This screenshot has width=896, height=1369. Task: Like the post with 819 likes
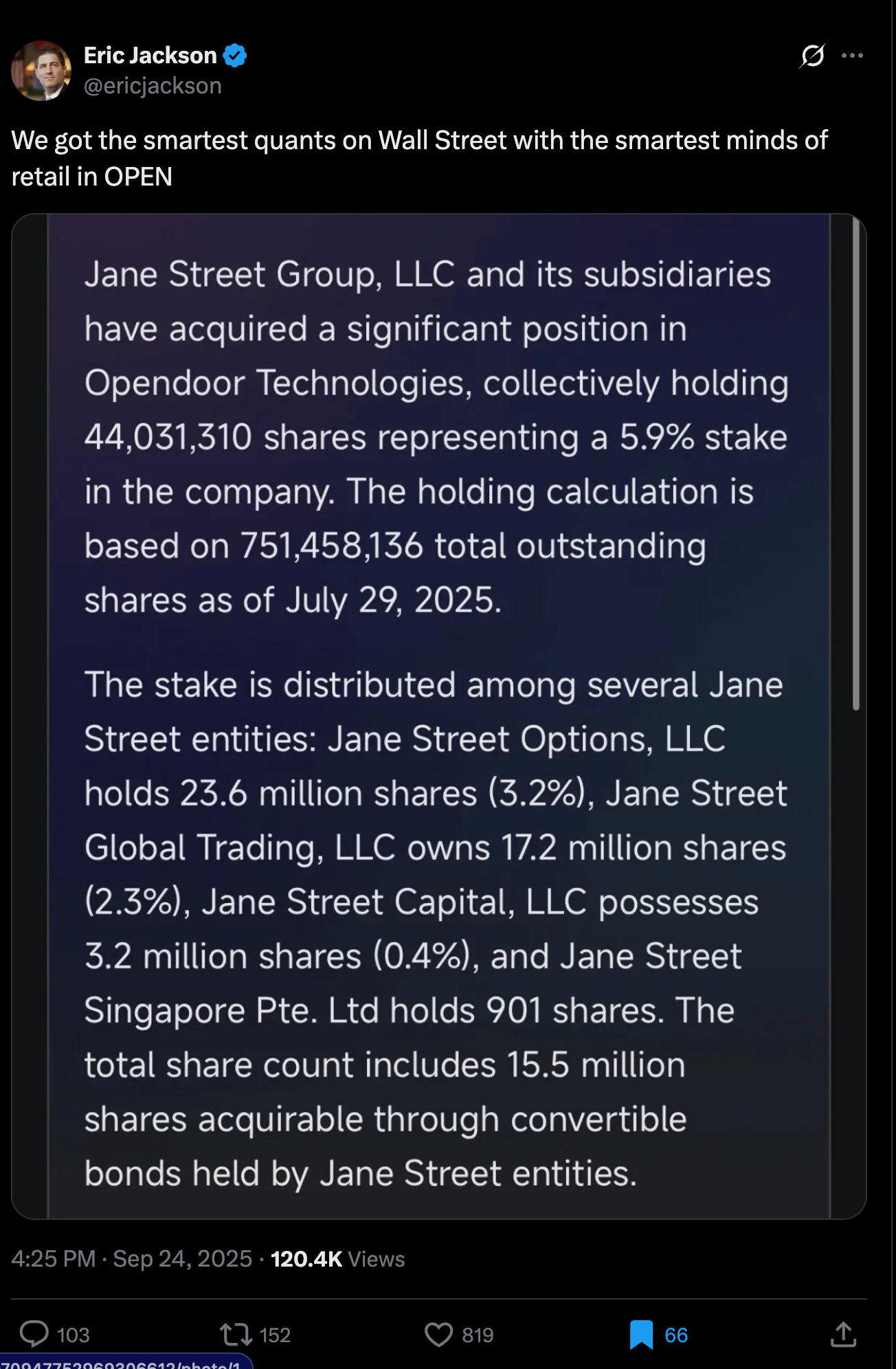click(x=439, y=1334)
